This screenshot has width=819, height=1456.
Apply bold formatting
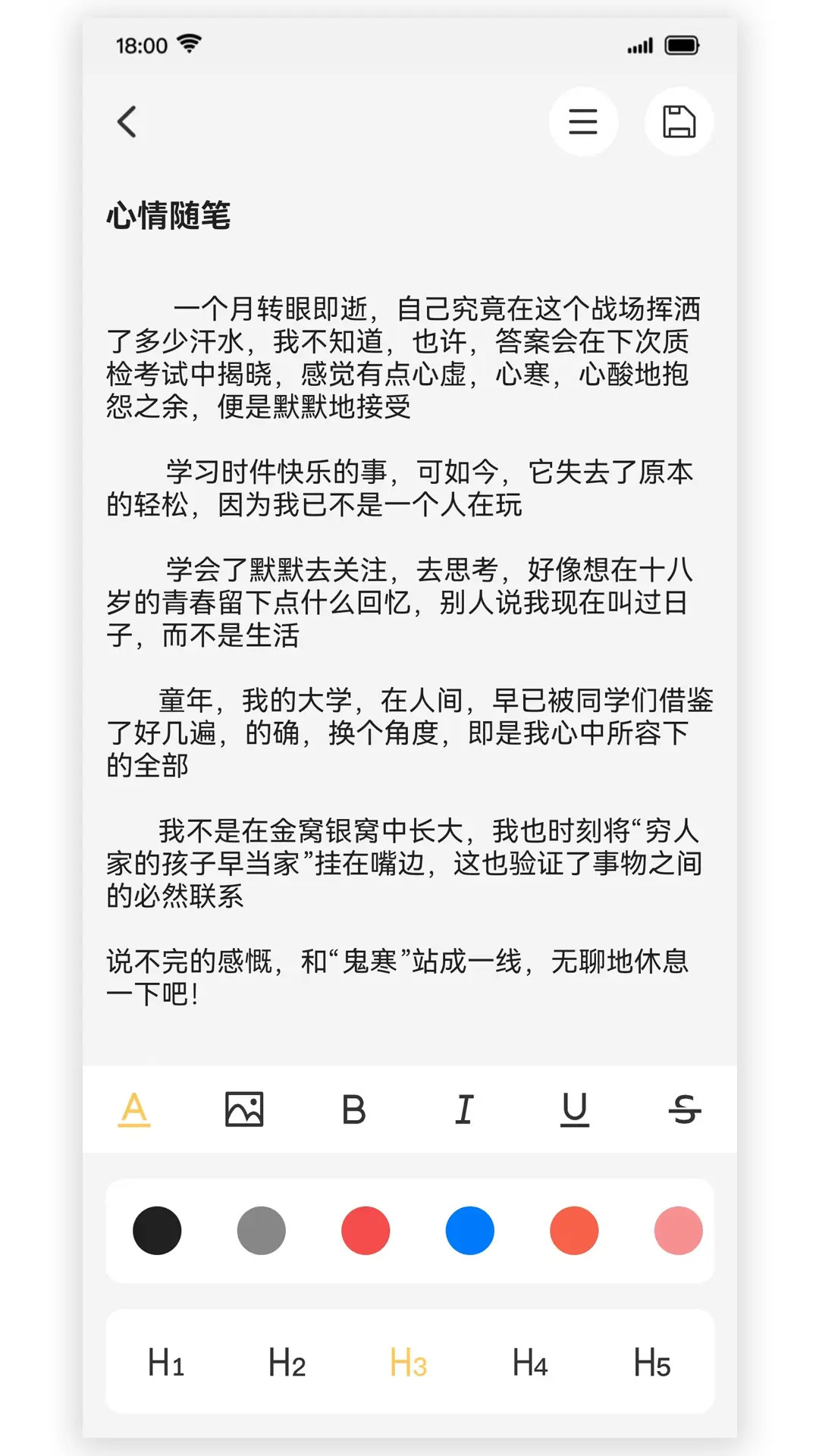click(x=353, y=1109)
